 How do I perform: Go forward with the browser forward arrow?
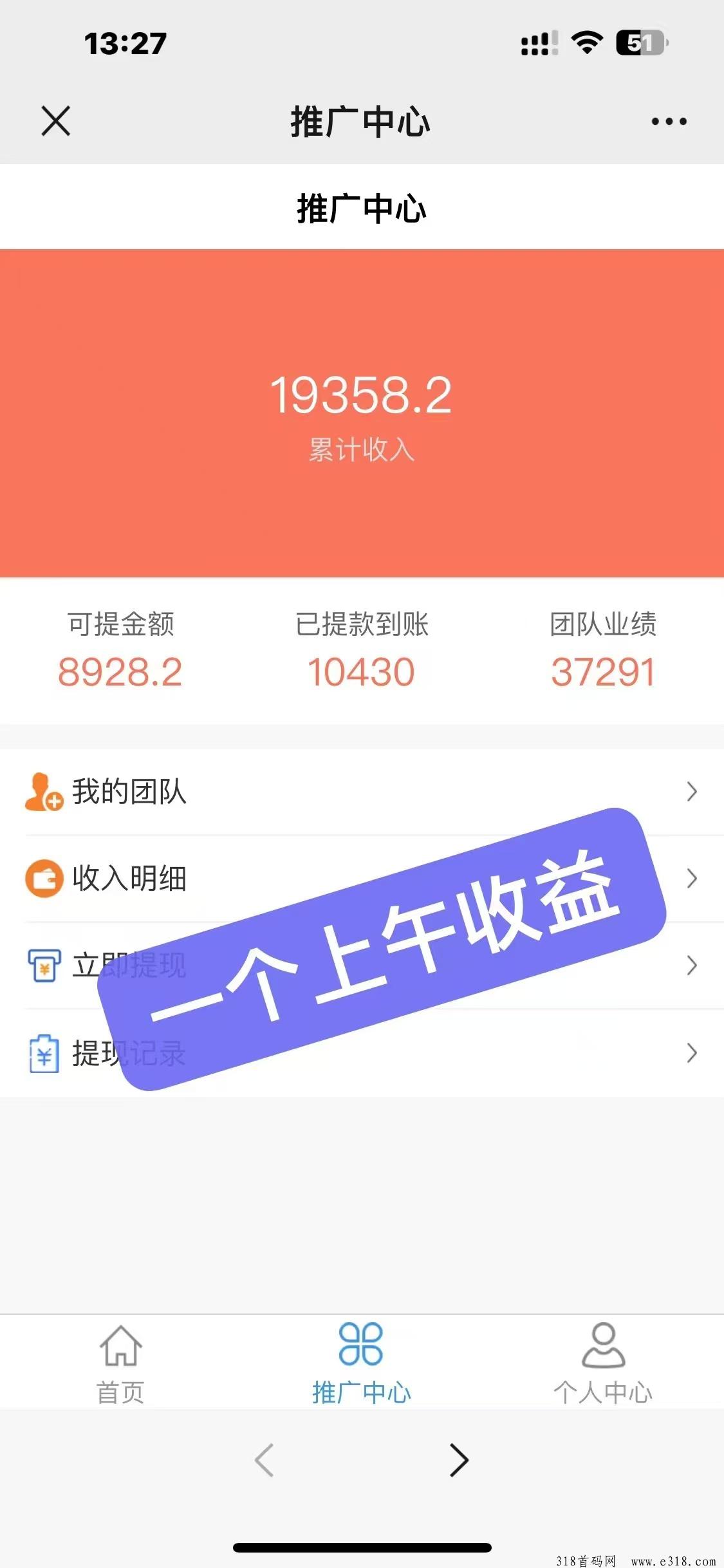tap(458, 1460)
